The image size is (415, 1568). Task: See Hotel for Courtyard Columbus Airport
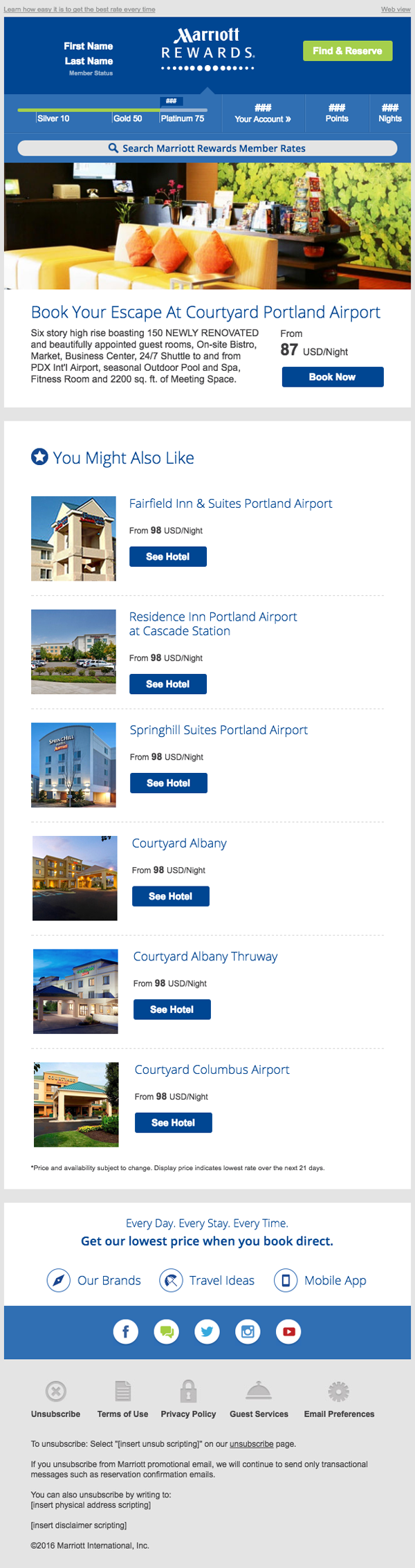[x=173, y=1123]
